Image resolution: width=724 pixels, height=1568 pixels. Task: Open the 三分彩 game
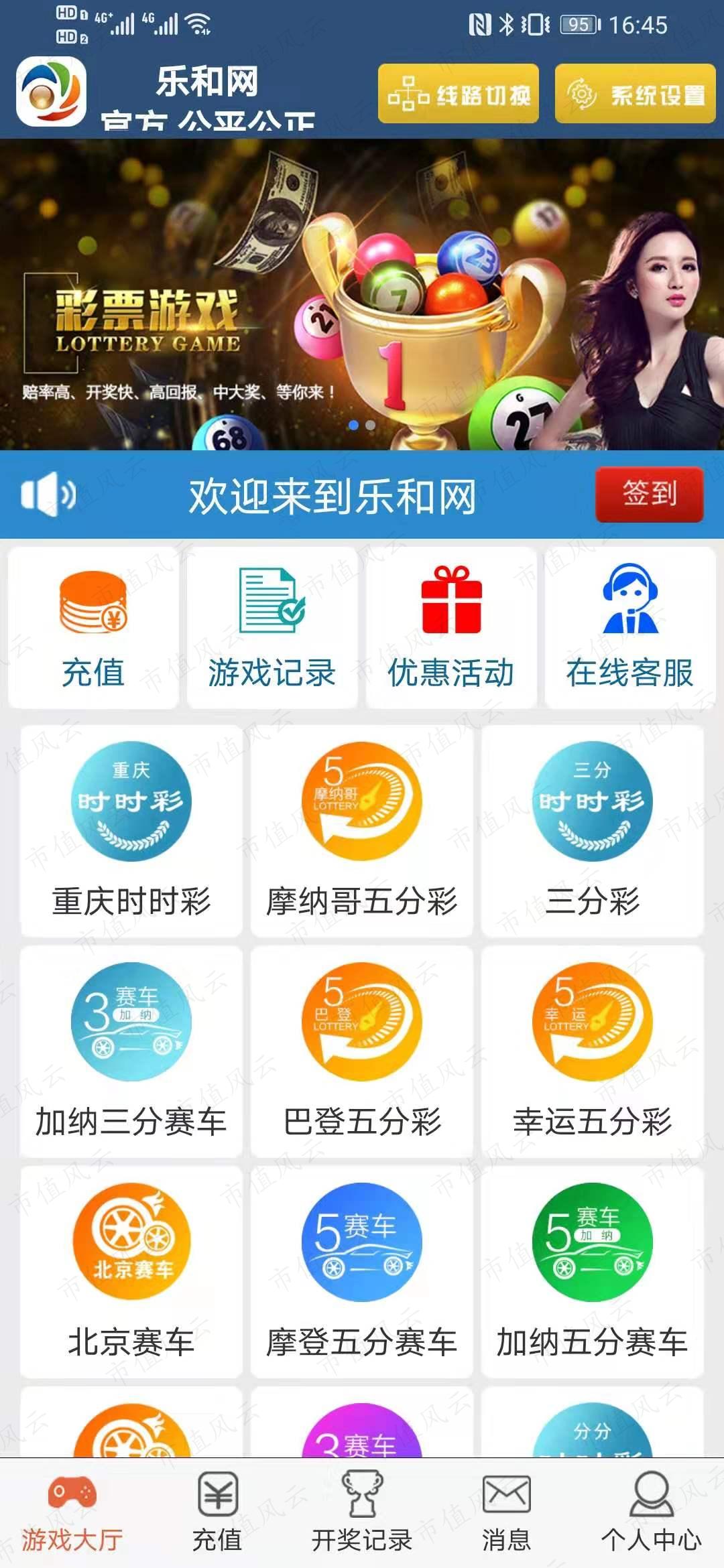593,831
